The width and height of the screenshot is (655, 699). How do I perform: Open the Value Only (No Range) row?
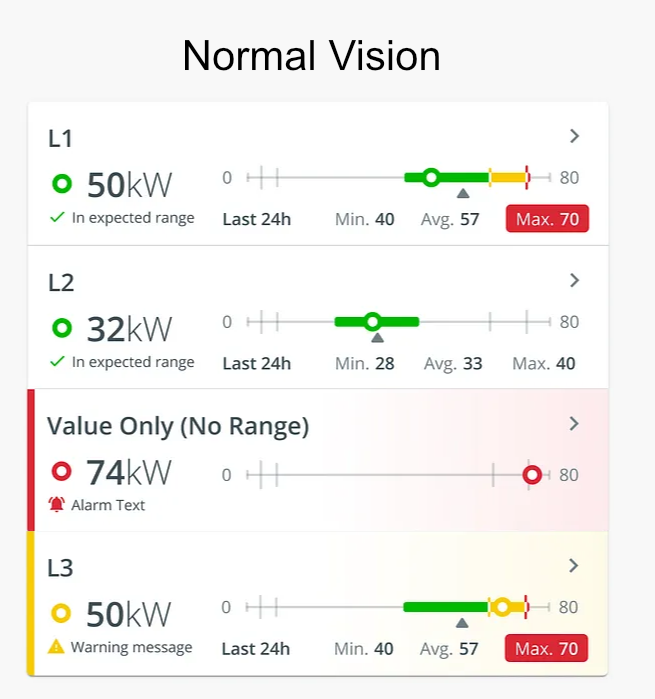574,424
